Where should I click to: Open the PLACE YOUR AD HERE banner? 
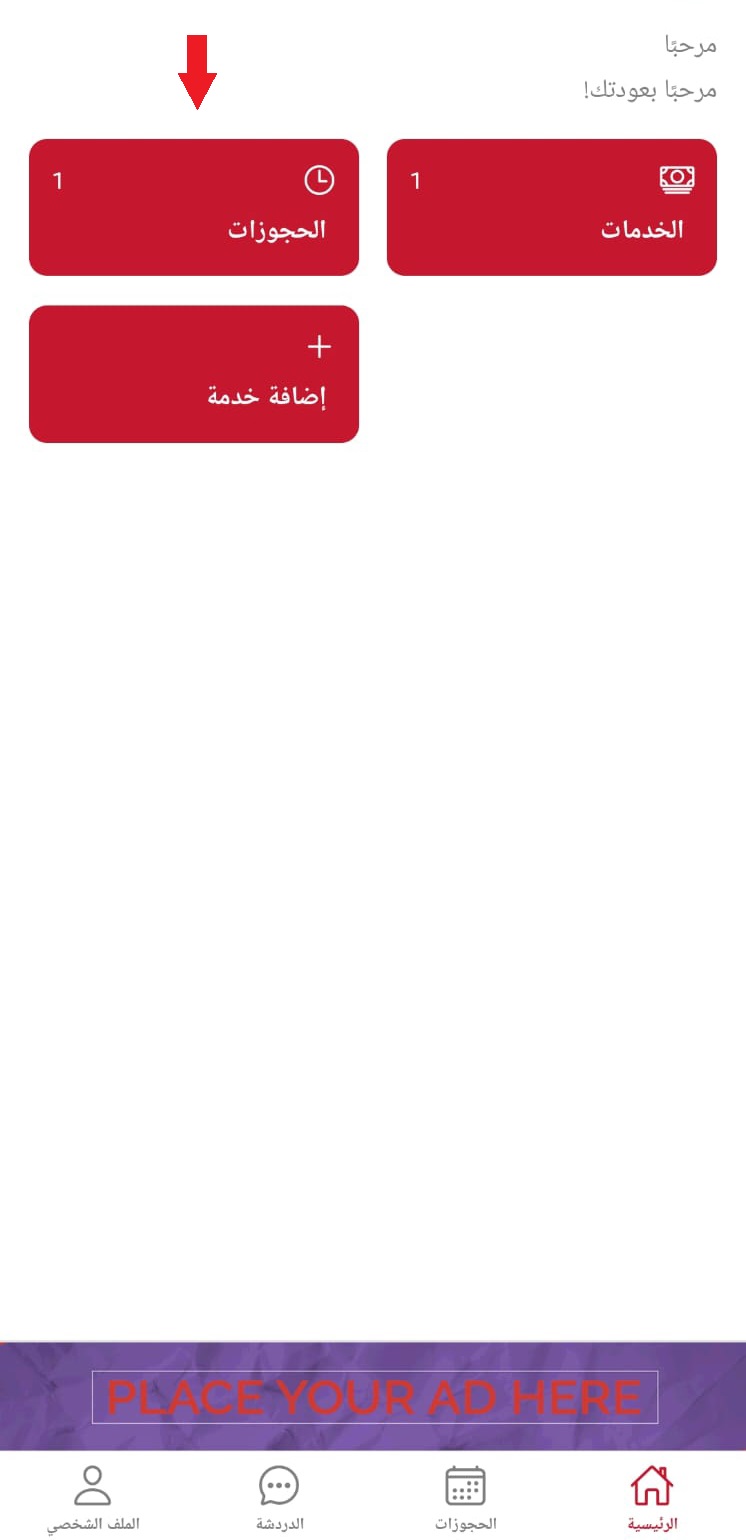click(x=373, y=1399)
